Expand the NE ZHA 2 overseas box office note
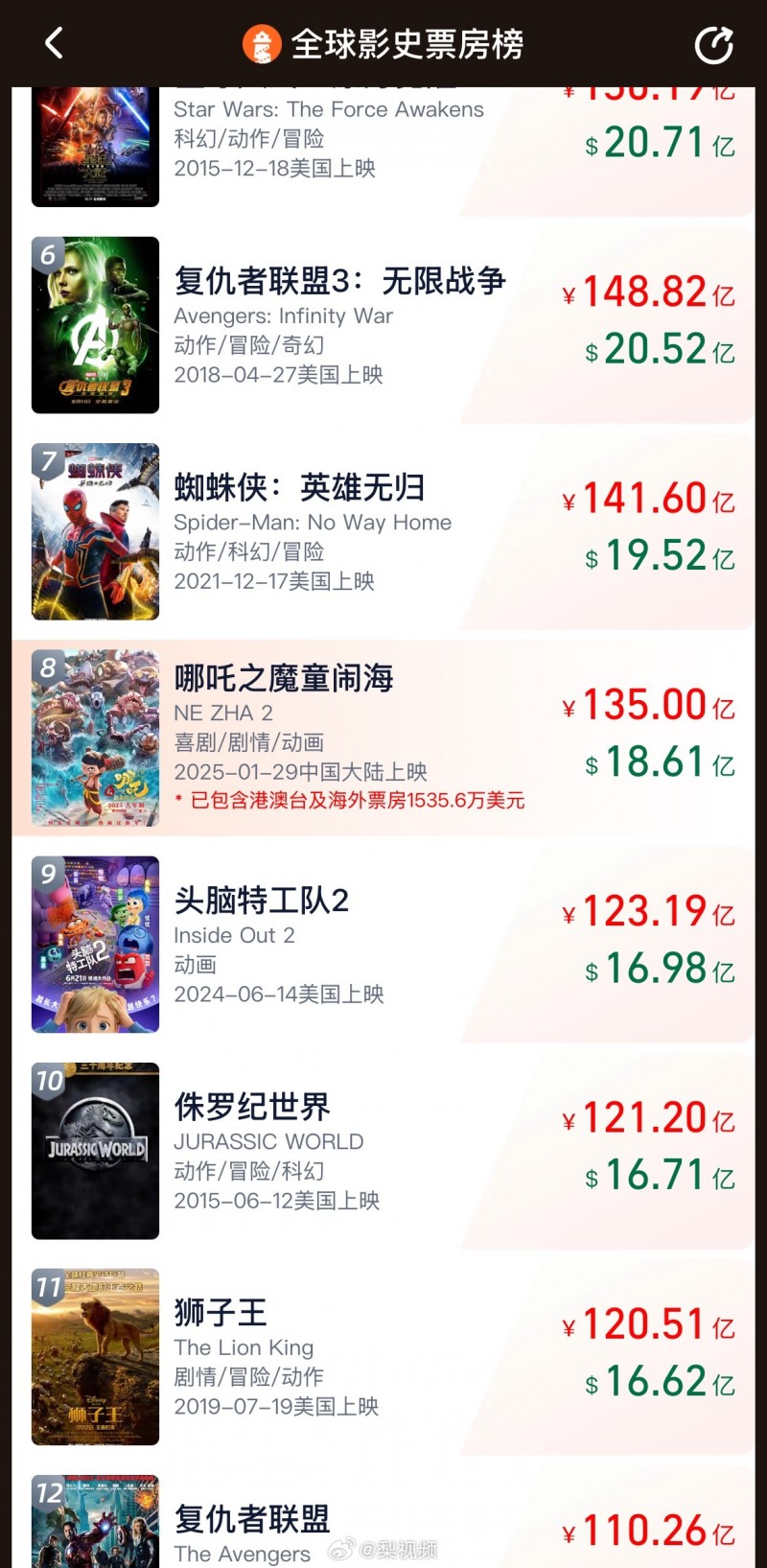 [351, 801]
